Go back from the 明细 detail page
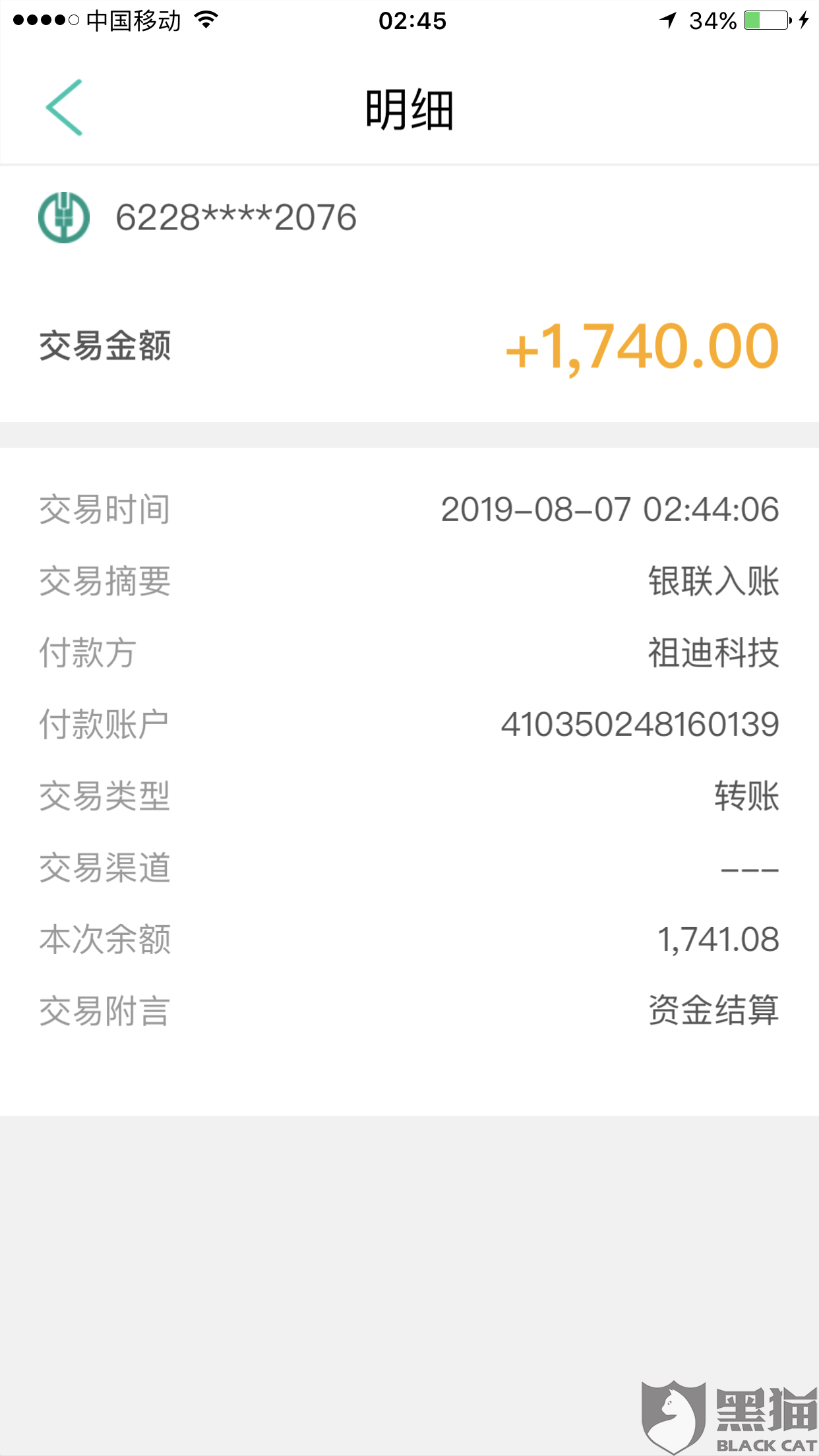This screenshot has height=1456, width=819. [65, 107]
